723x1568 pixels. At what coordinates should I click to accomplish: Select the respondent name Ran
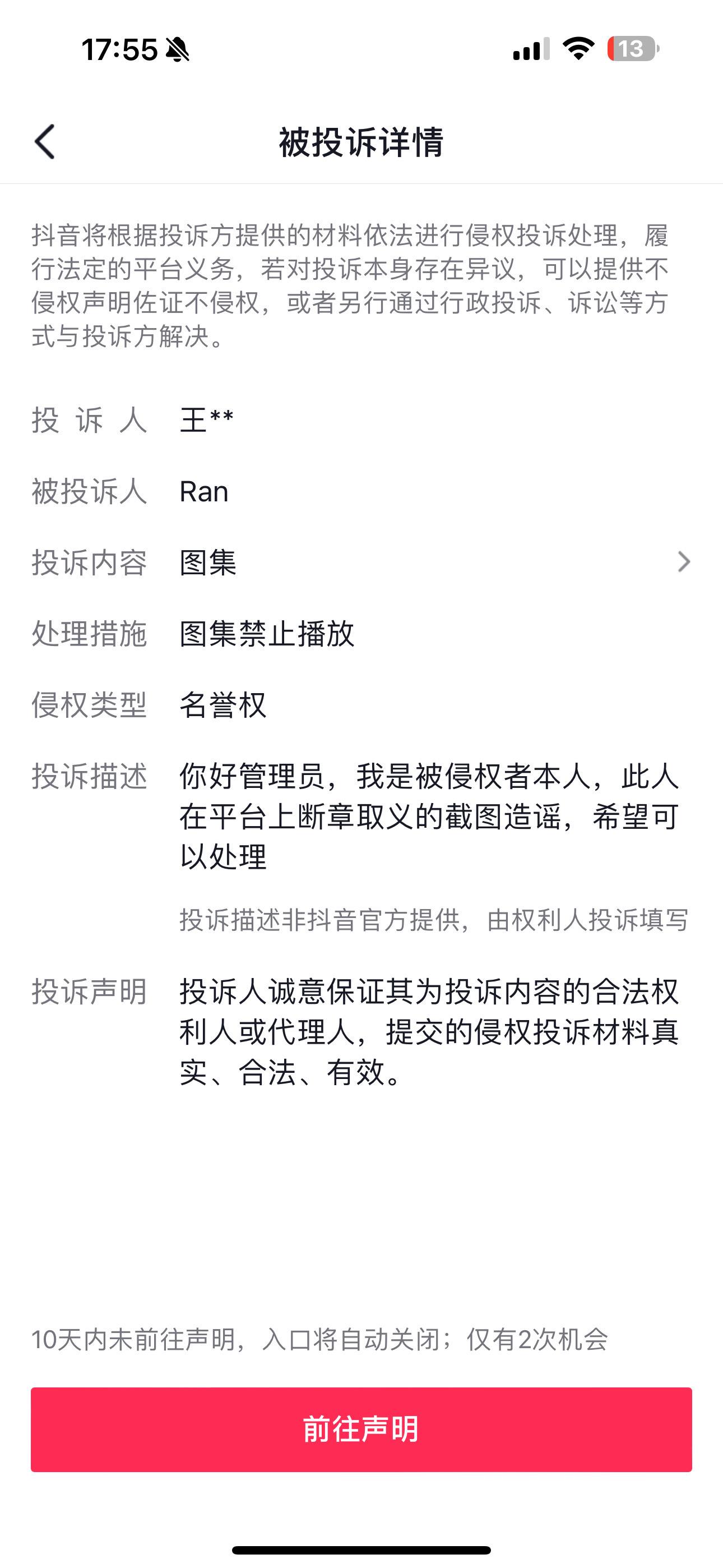click(x=203, y=491)
